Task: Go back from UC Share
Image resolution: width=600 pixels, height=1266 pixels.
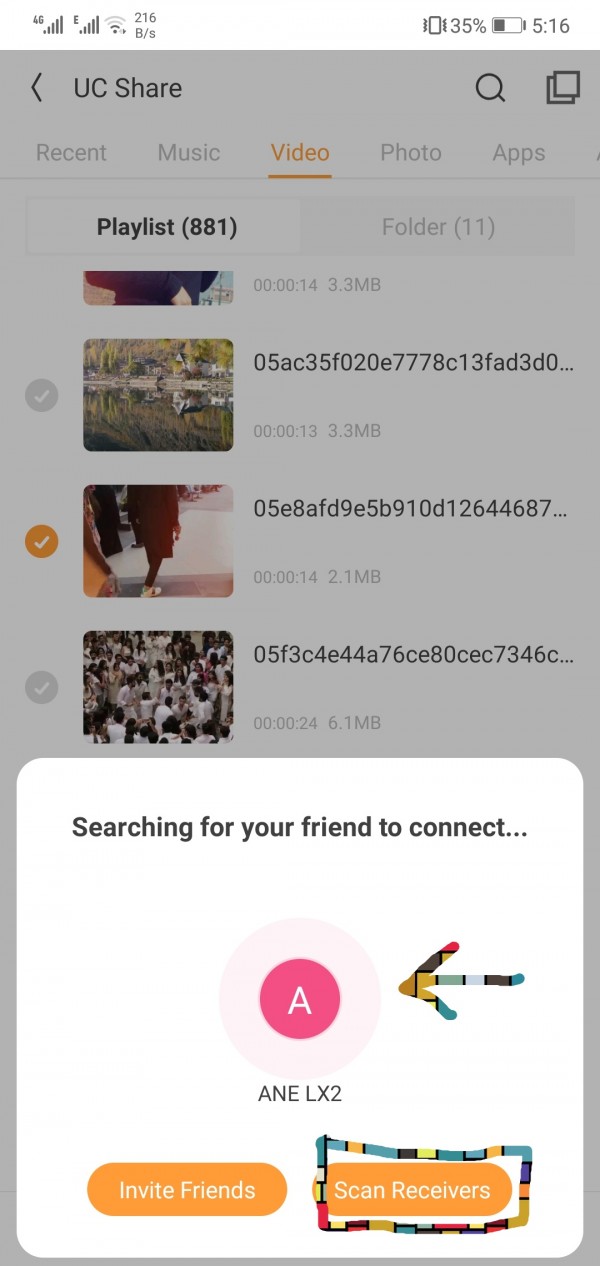Action: [38, 88]
